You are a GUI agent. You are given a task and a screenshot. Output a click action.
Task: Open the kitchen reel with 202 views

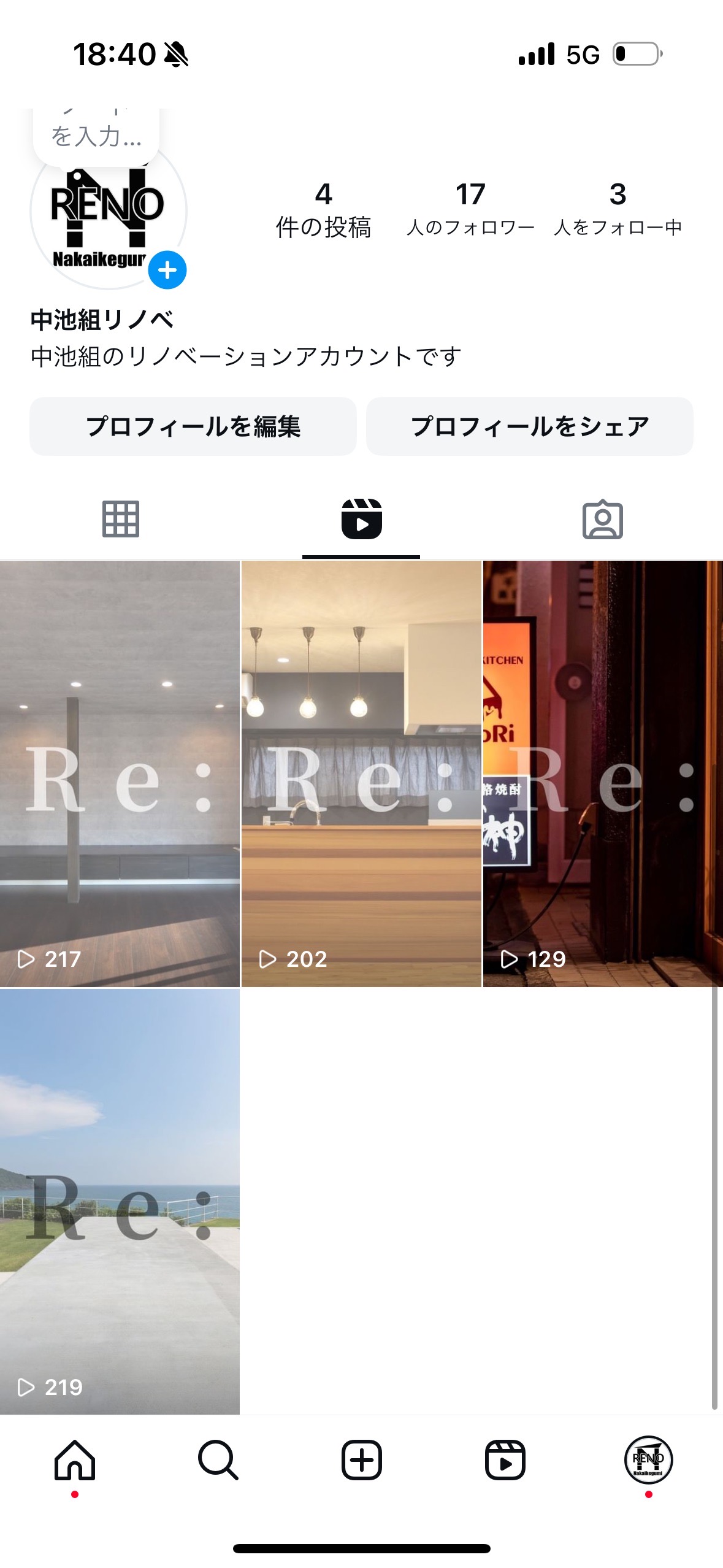[x=361, y=773]
